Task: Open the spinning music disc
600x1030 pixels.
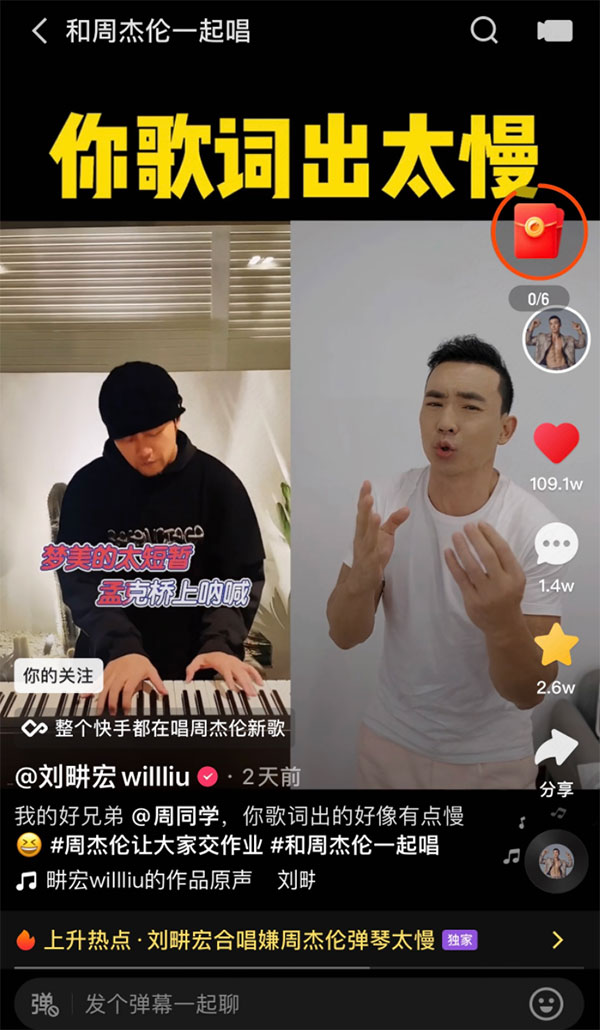Action: point(556,858)
